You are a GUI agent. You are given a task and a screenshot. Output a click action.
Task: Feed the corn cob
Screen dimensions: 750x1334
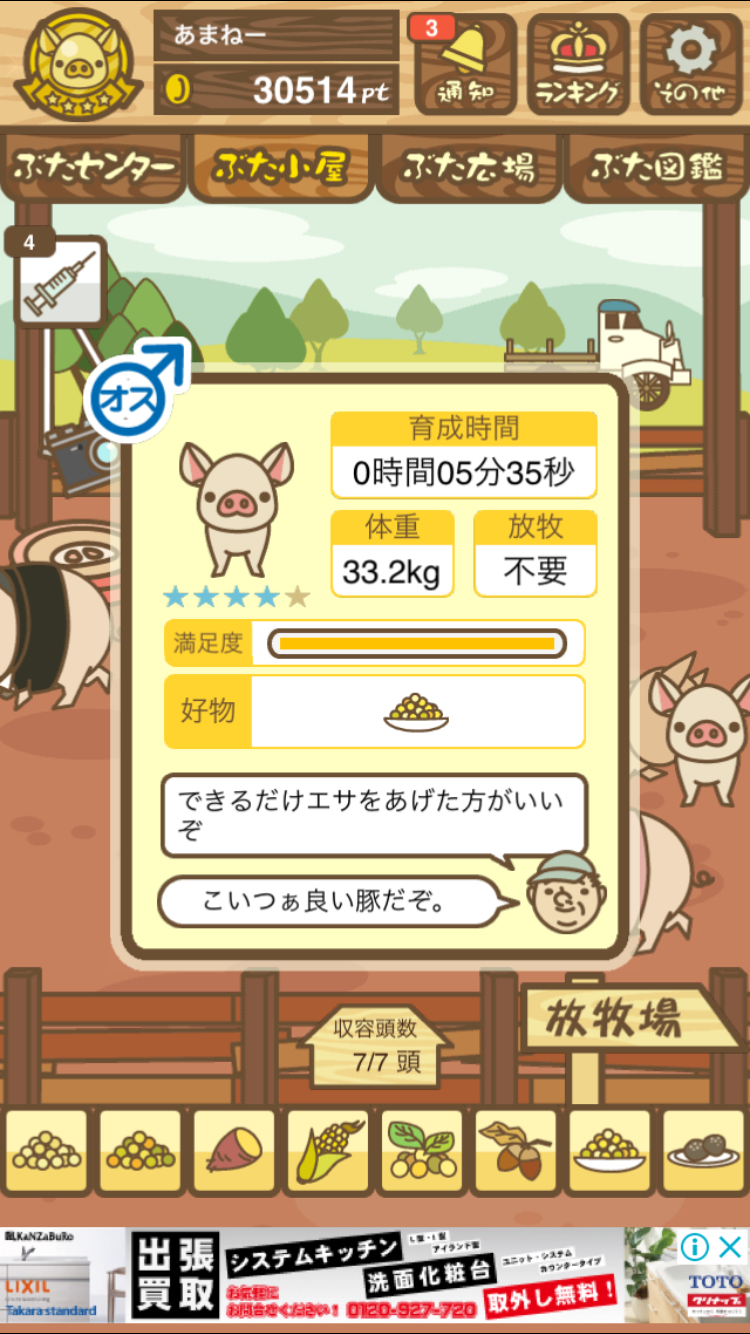(x=327, y=1152)
